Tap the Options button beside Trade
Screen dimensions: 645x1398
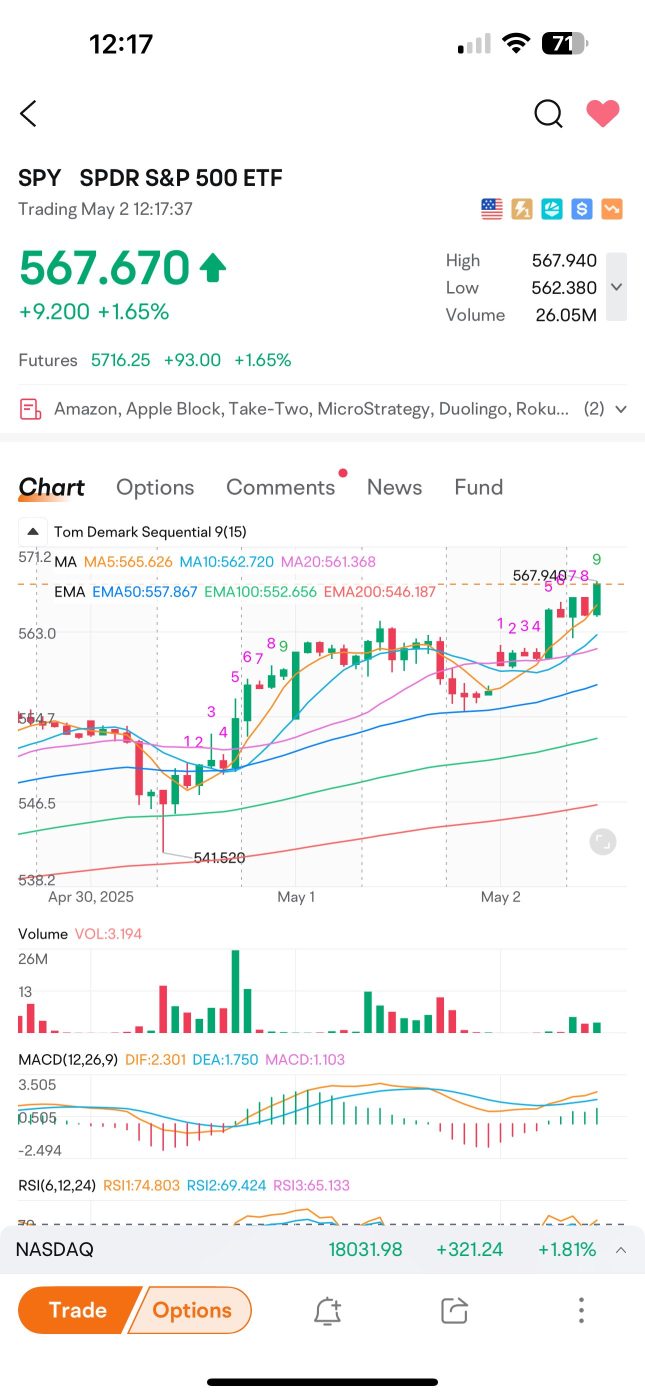tap(193, 1310)
